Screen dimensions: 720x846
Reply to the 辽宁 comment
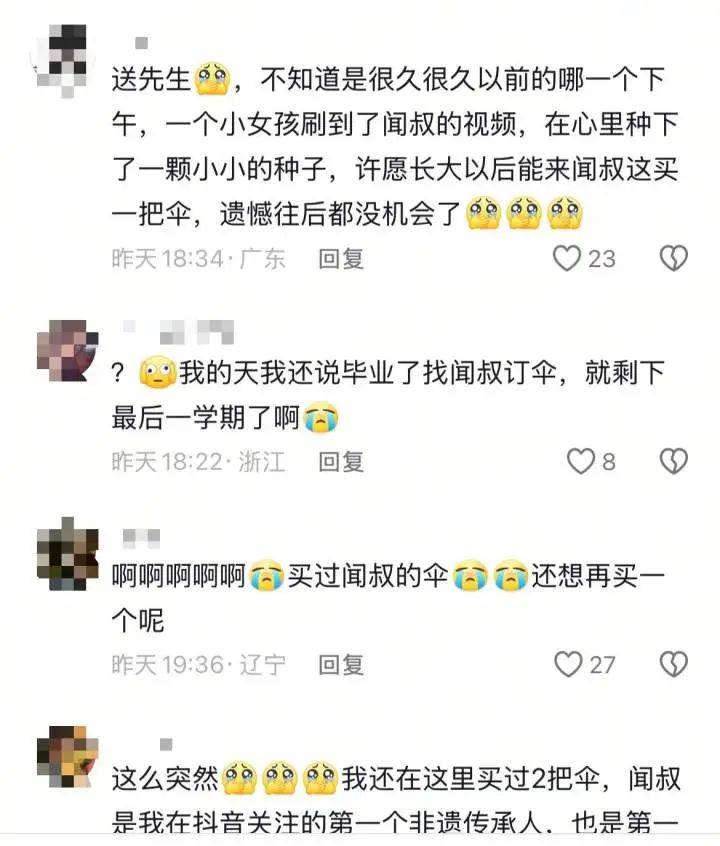pyautogui.click(x=340, y=663)
